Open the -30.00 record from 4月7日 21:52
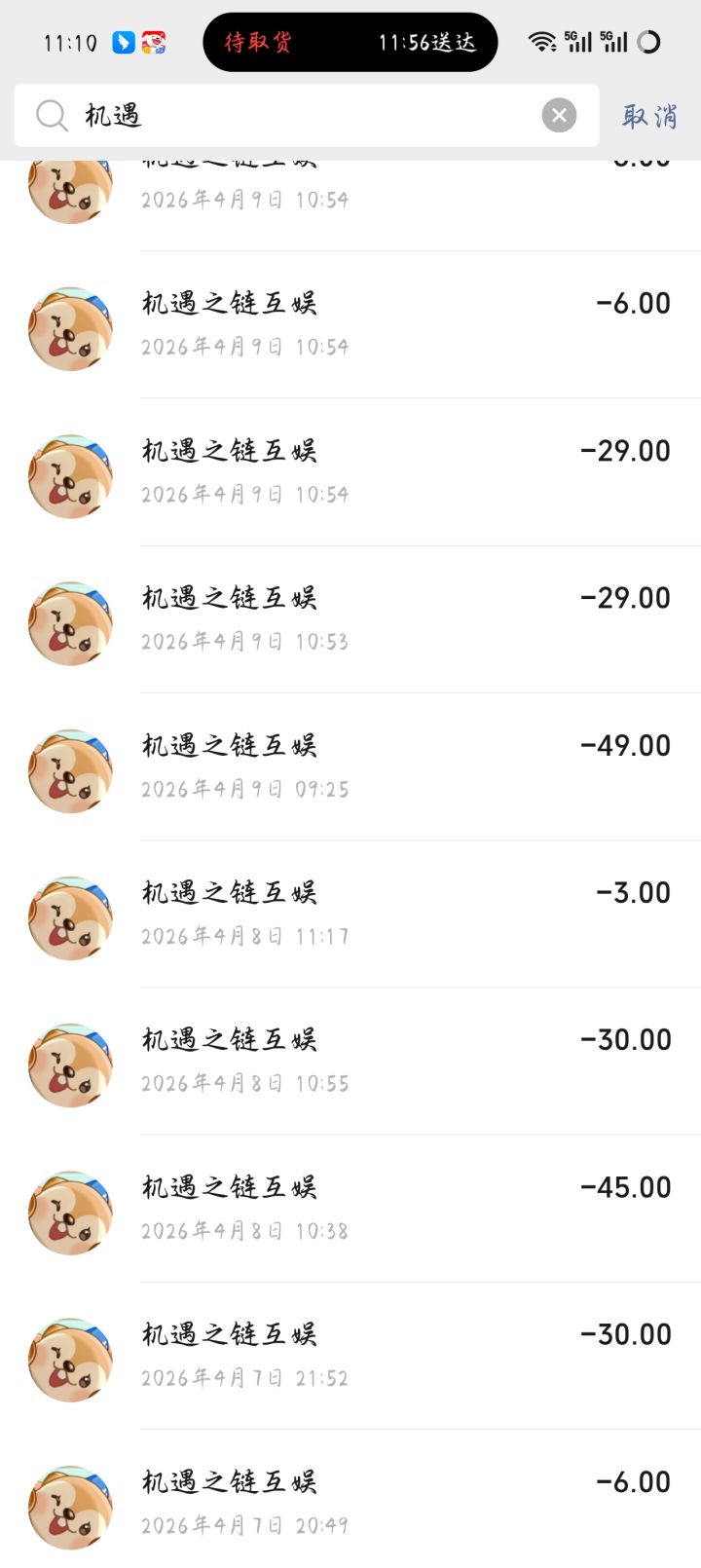This screenshot has height=1568, width=701. click(389, 1356)
